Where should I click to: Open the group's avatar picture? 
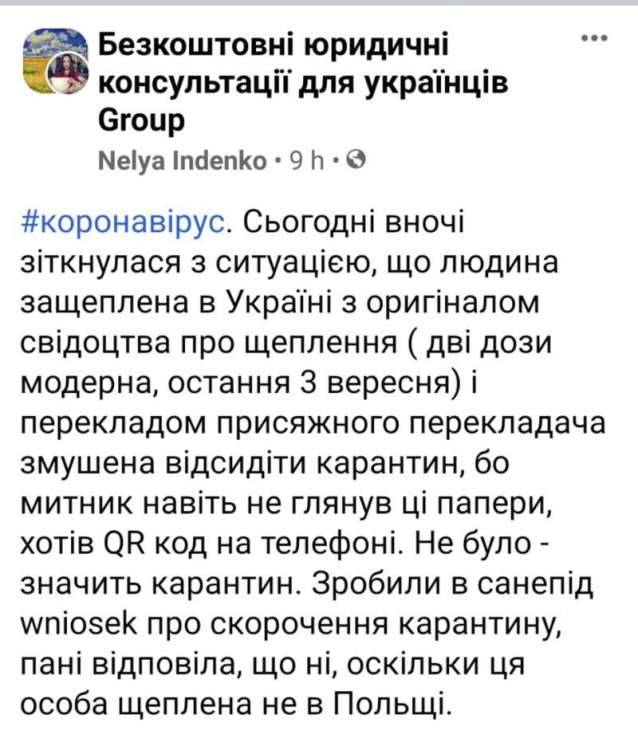click(x=55, y=62)
